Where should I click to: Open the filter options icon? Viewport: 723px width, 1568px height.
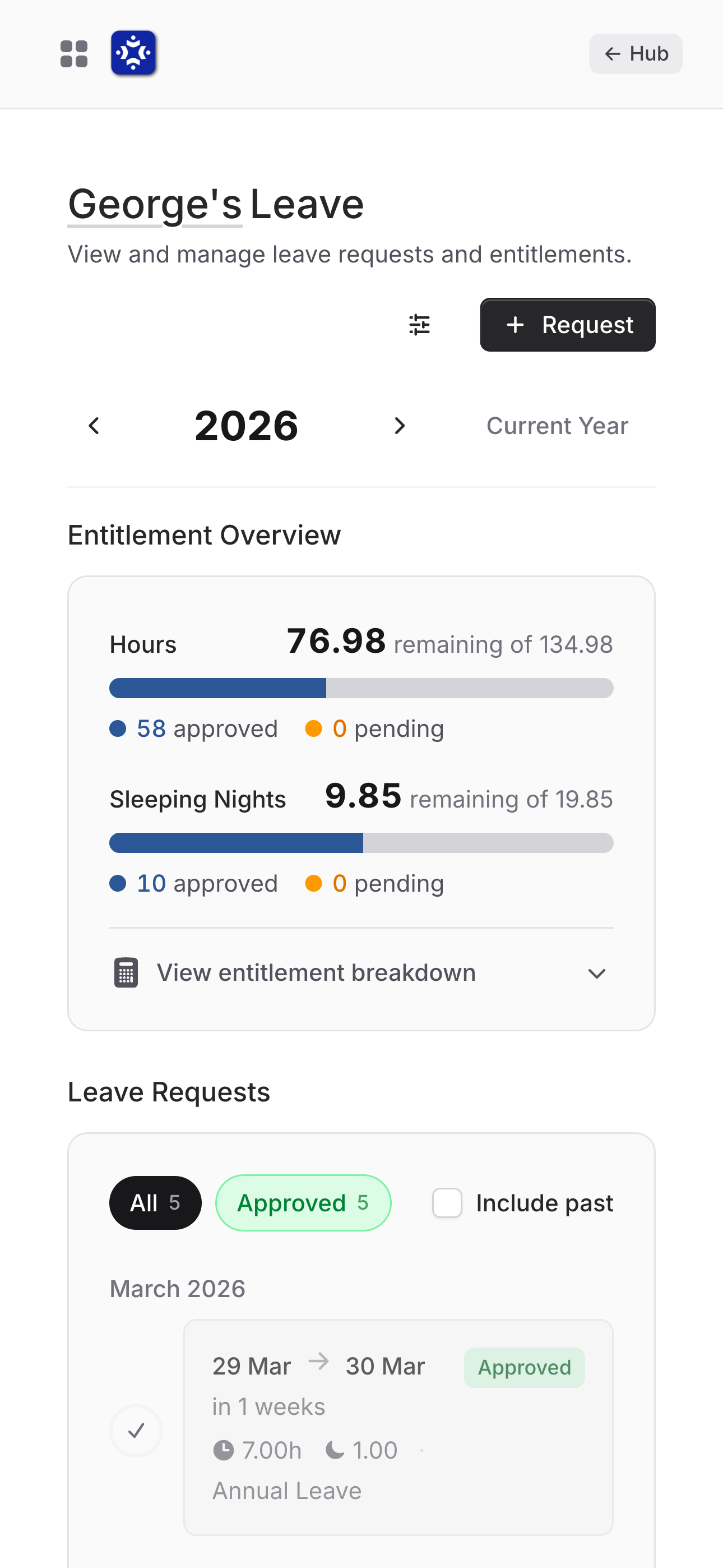click(420, 325)
